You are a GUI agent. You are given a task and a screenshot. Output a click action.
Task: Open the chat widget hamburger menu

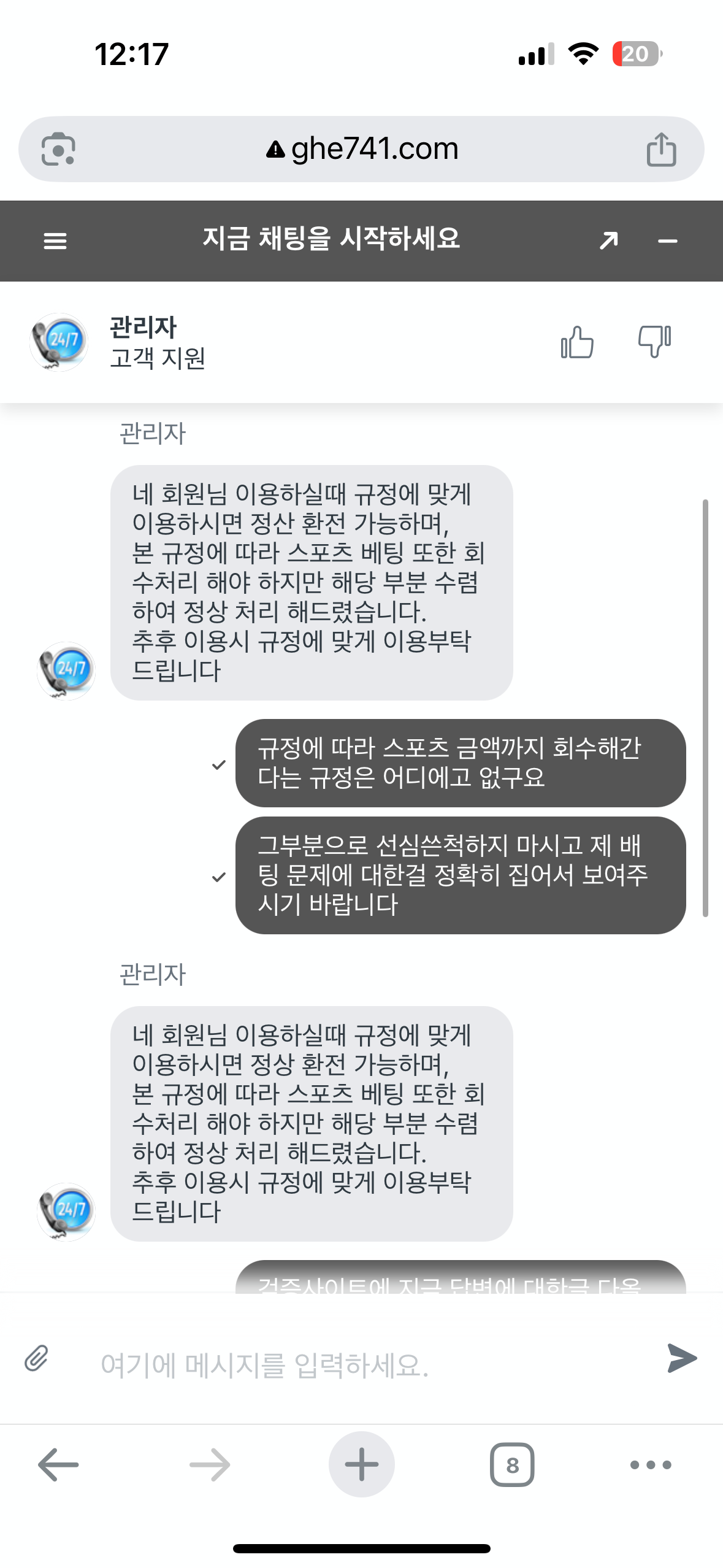[55, 241]
